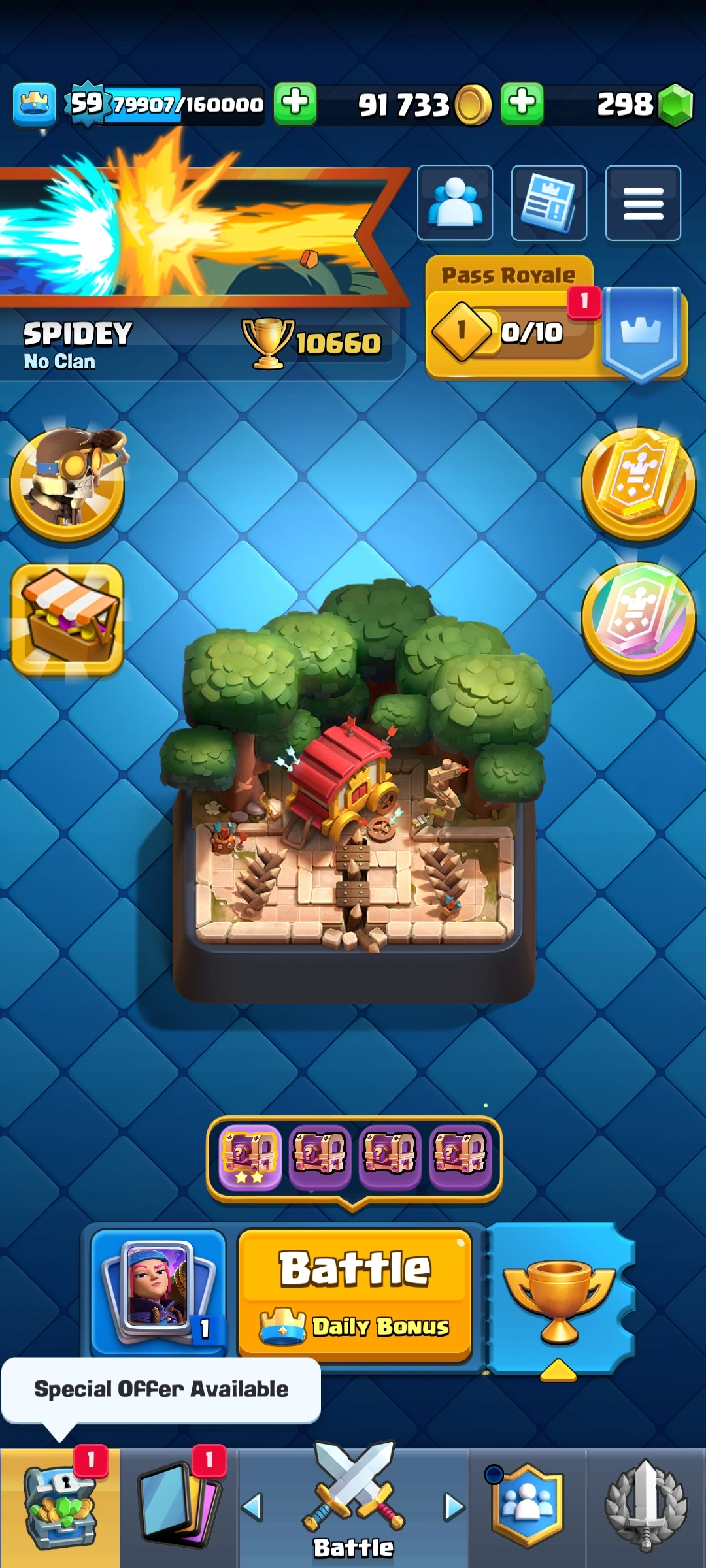Open the golden banner token button
706x1568 pixels.
pyautogui.click(x=639, y=483)
